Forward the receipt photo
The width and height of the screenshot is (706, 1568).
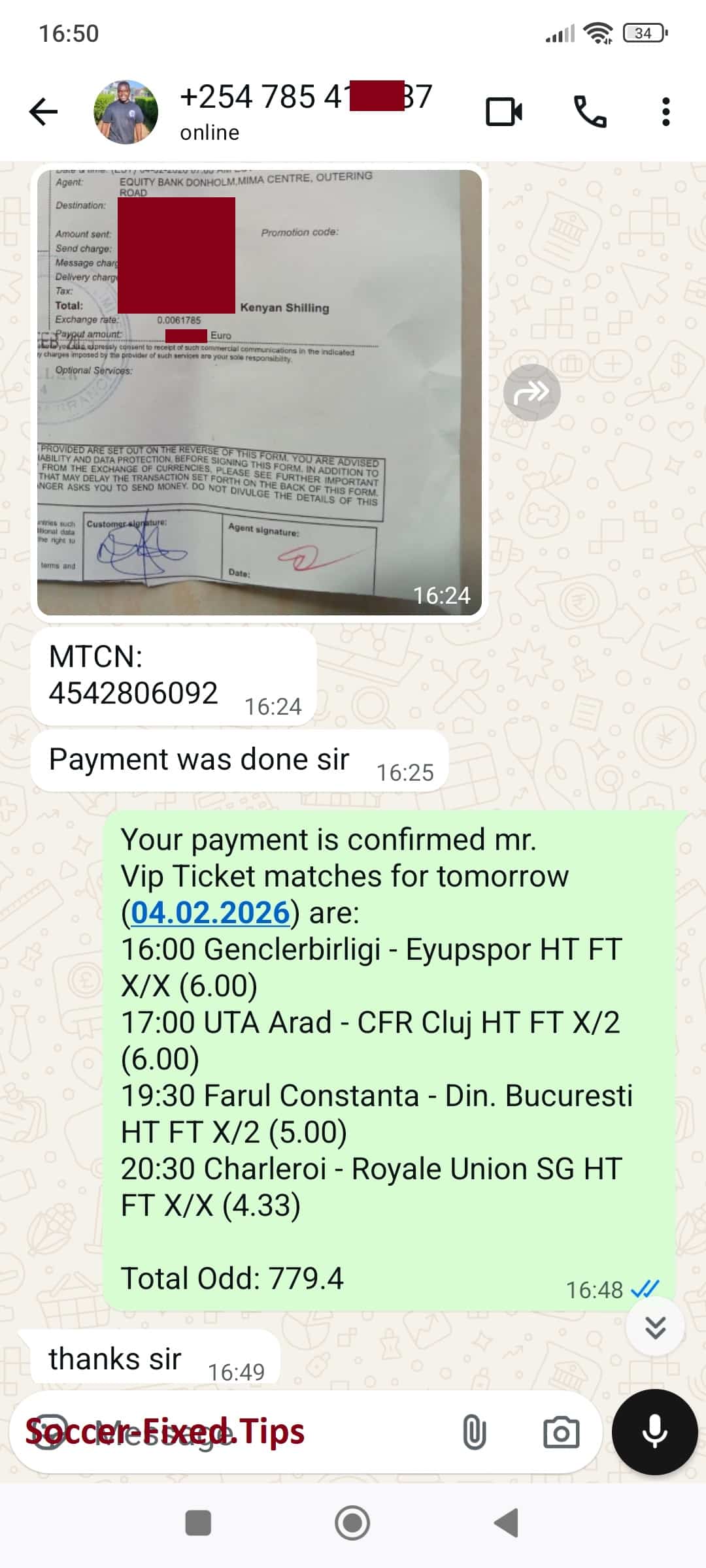tap(531, 393)
